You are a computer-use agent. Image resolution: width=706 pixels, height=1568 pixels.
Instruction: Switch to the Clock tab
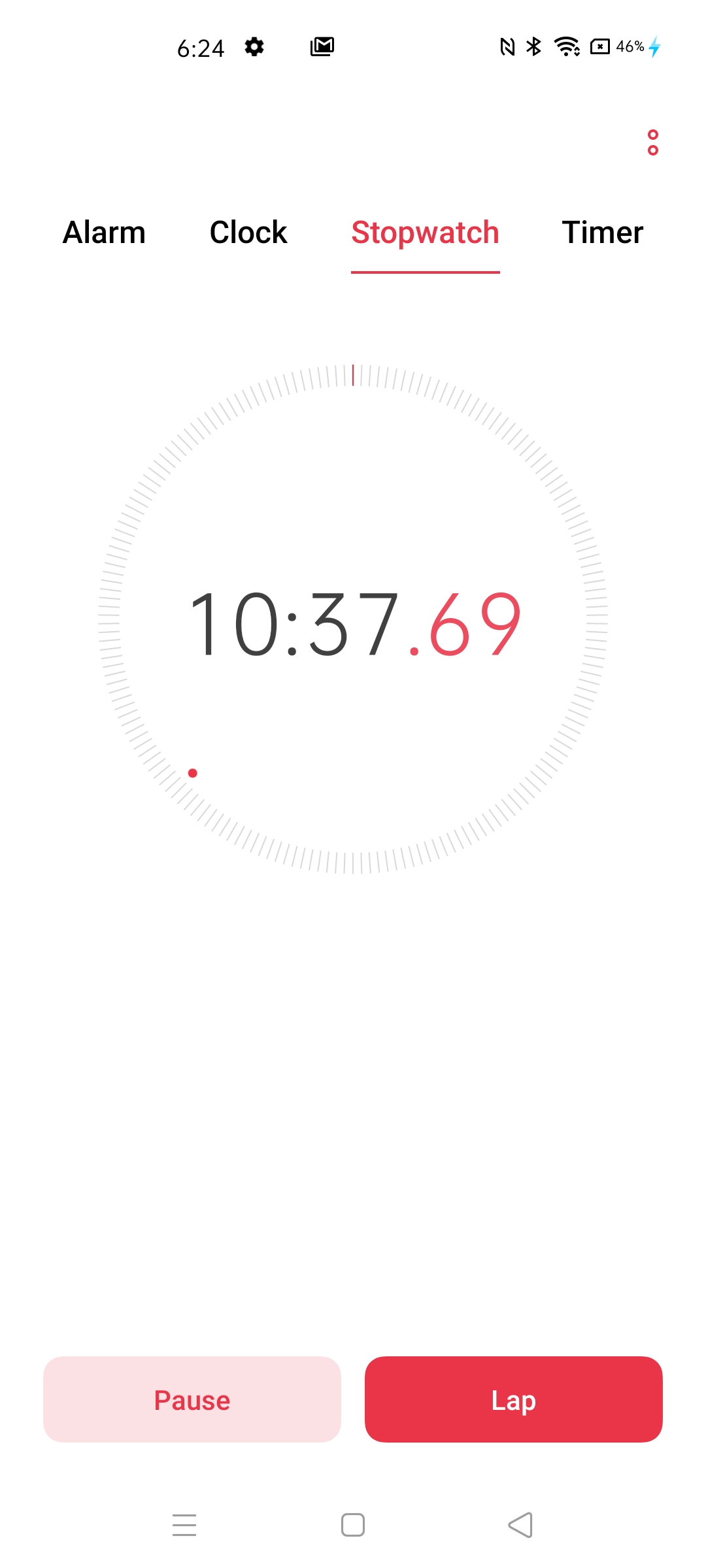tap(248, 233)
